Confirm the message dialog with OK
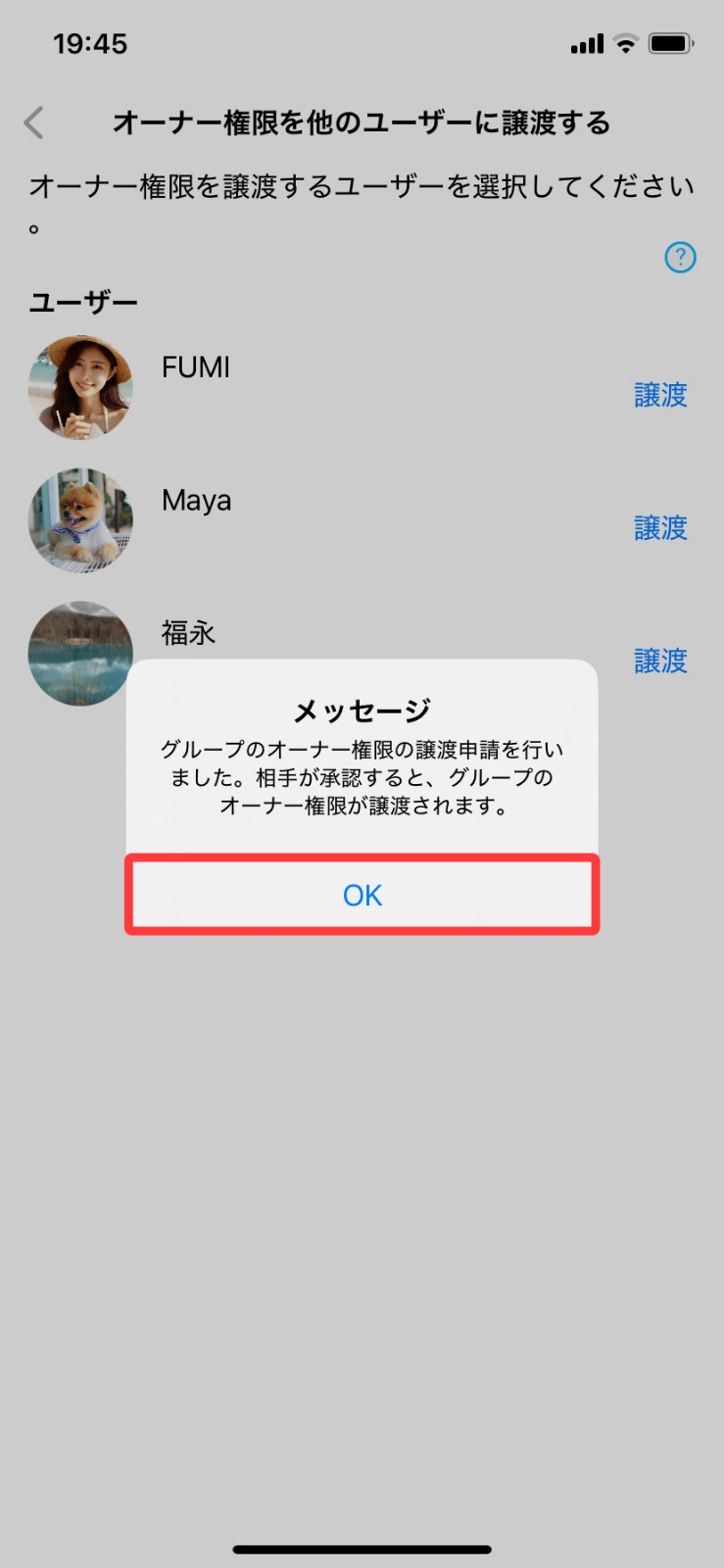724x1568 pixels. tap(362, 895)
